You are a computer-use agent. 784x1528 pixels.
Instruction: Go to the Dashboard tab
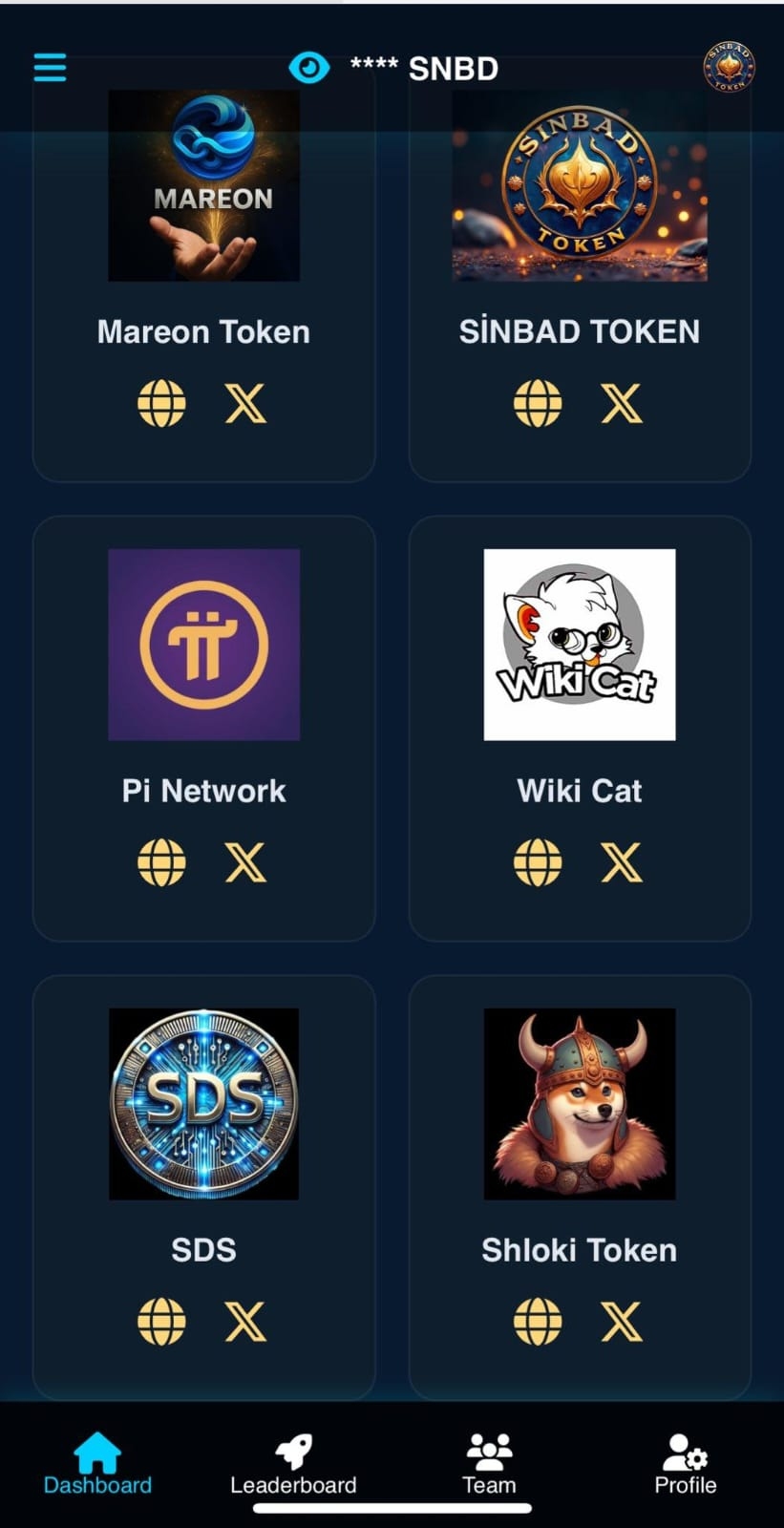click(97, 1464)
